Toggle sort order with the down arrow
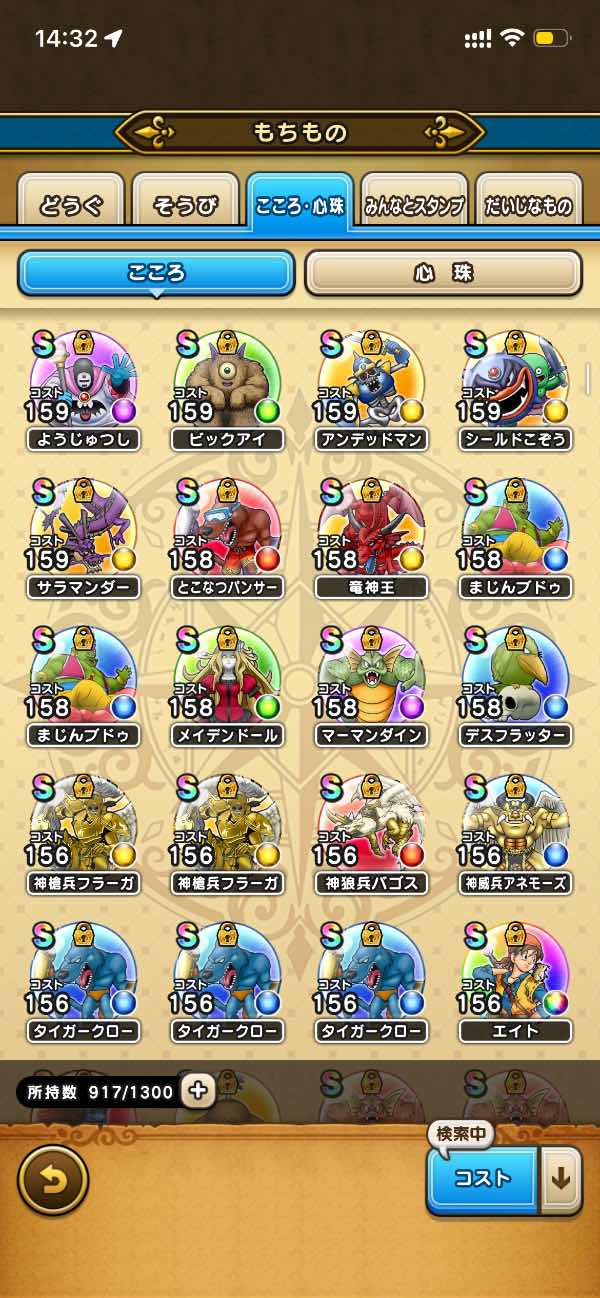The height and width of the screenshot is (1298, 600). [x=560, y=1179]
